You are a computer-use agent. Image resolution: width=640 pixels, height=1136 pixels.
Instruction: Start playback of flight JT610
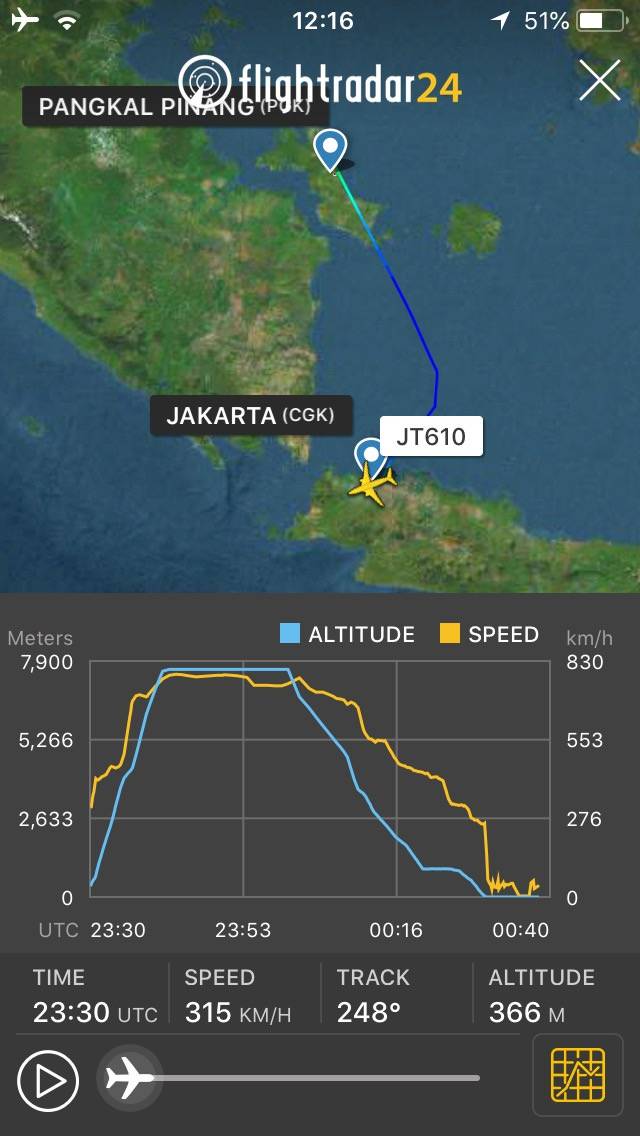click(x=48, y=1081)
